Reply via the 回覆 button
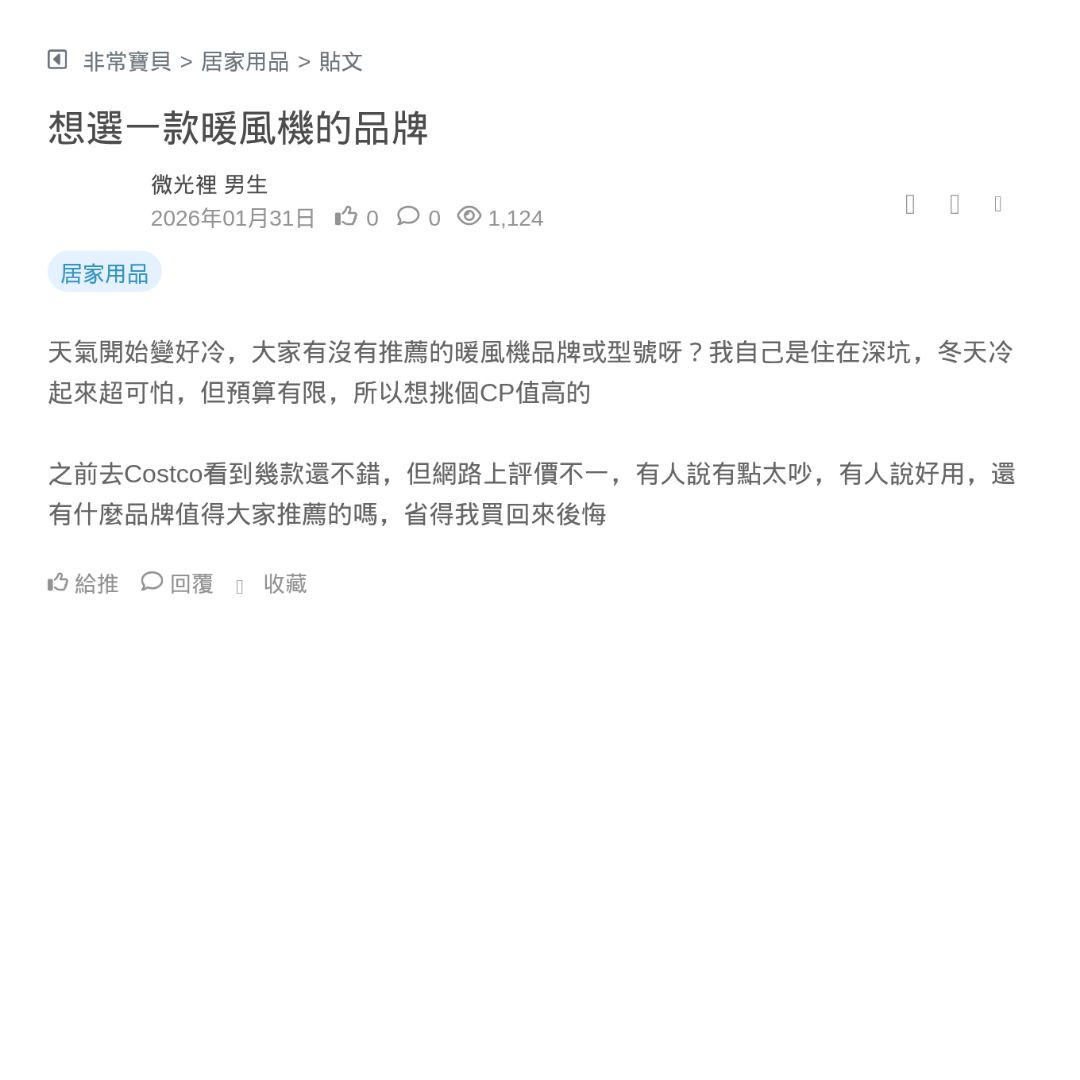1080x1080 pixels. [178, 583]
